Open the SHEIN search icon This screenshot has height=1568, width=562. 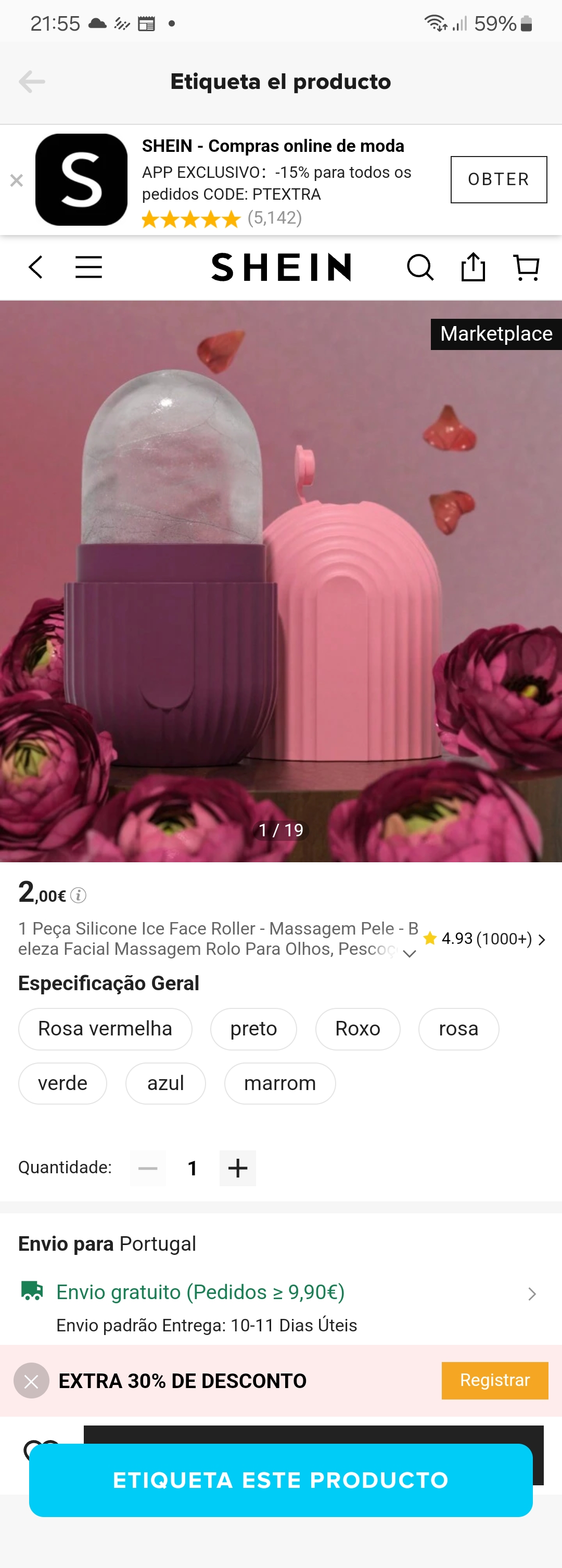point(421,267)
